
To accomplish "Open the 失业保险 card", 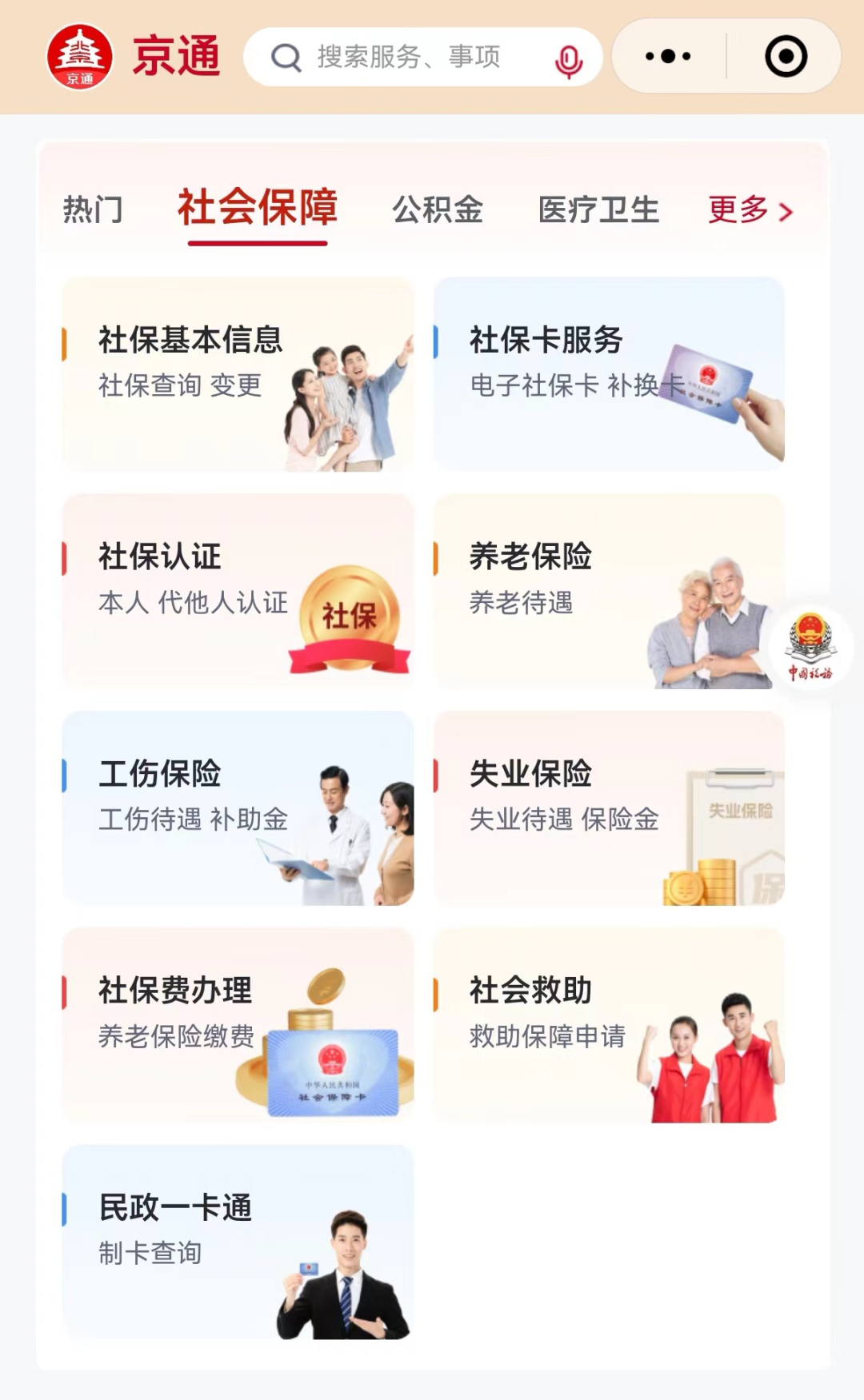I will (609, 808).
